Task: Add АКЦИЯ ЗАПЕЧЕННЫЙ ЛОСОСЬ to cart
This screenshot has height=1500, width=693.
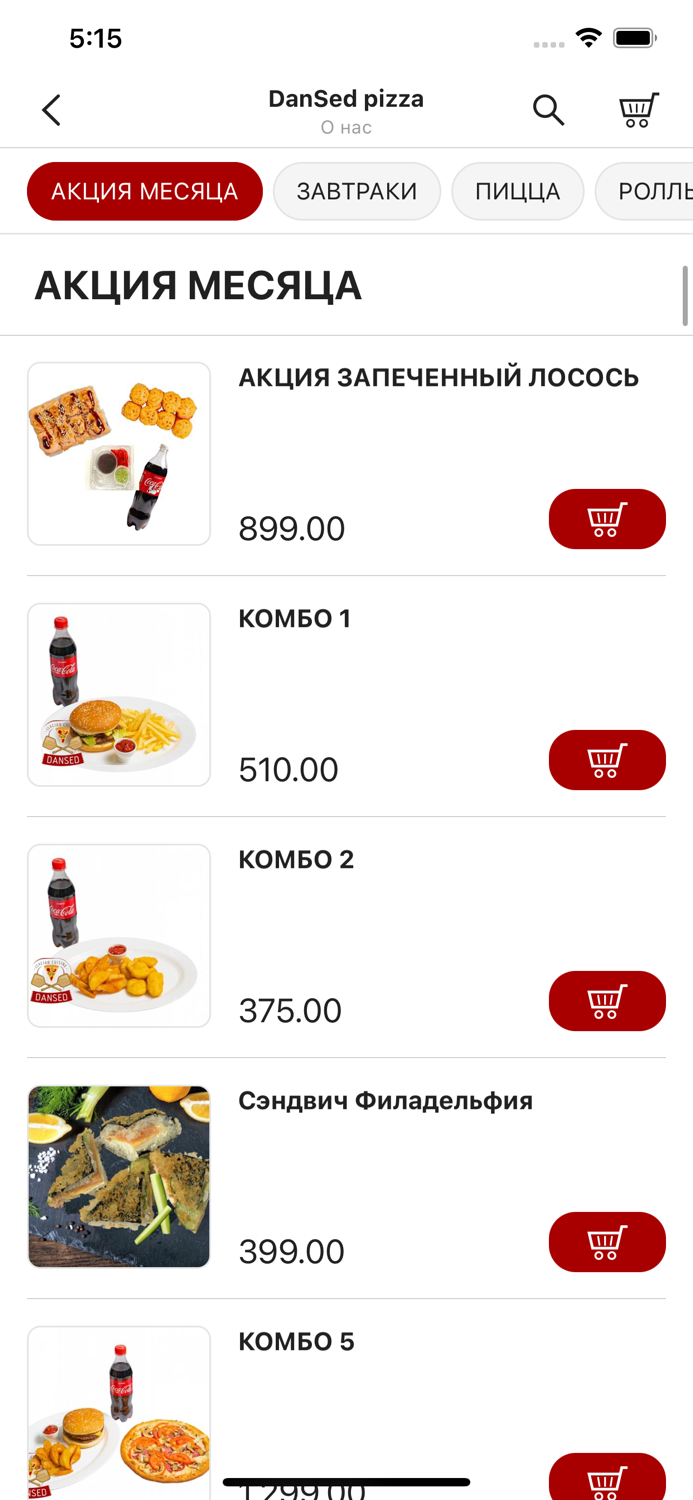Action: pyautogui.click(x=607, y=519)
